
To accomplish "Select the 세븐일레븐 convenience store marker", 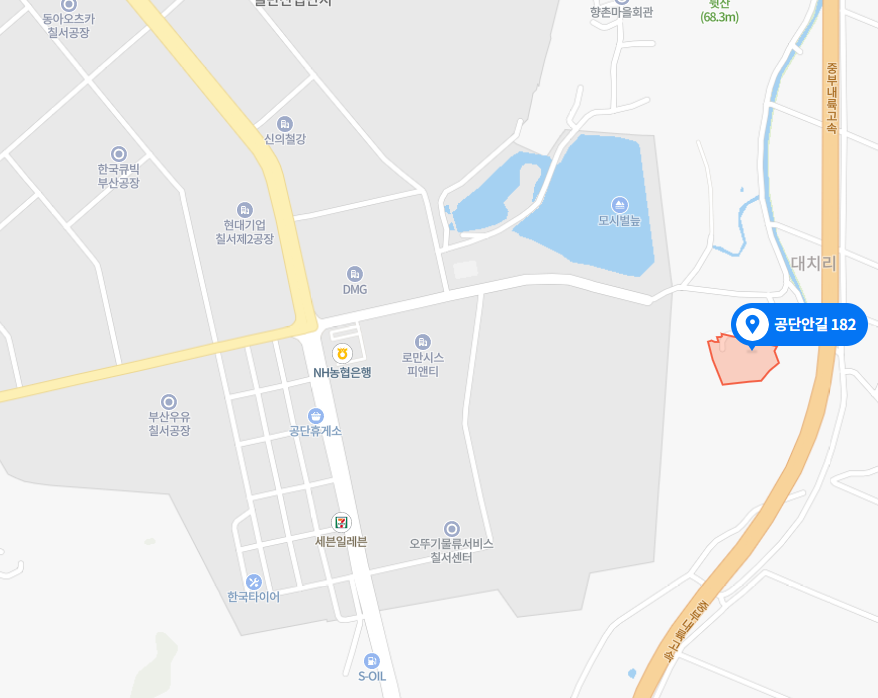I will (x=342, y=522).
